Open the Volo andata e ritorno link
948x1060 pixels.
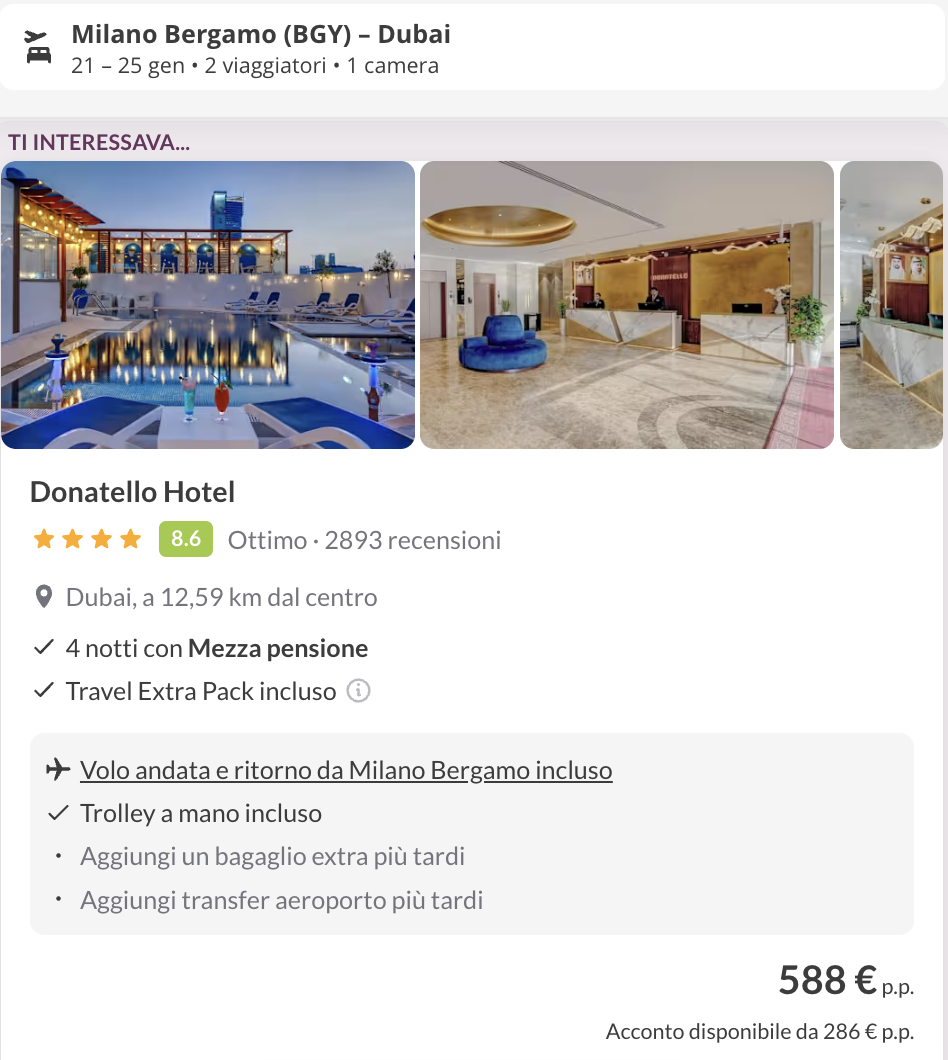(x=345, y=770)
